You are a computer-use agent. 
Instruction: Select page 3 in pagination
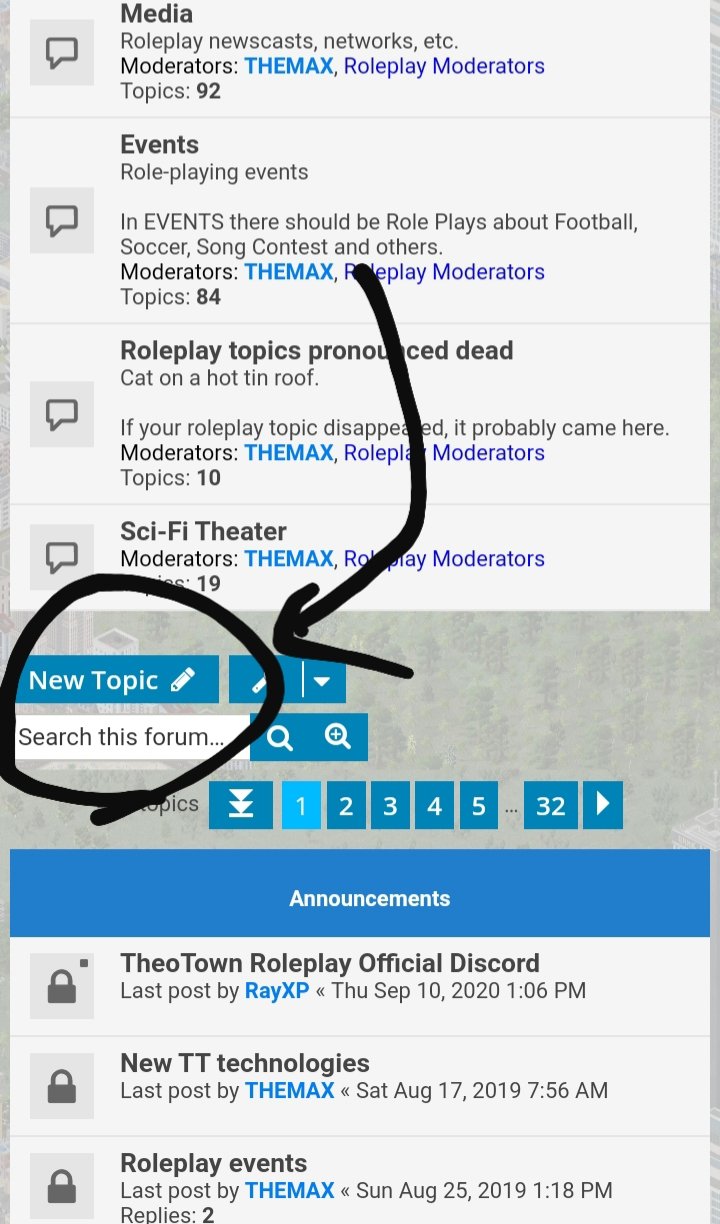390,806
